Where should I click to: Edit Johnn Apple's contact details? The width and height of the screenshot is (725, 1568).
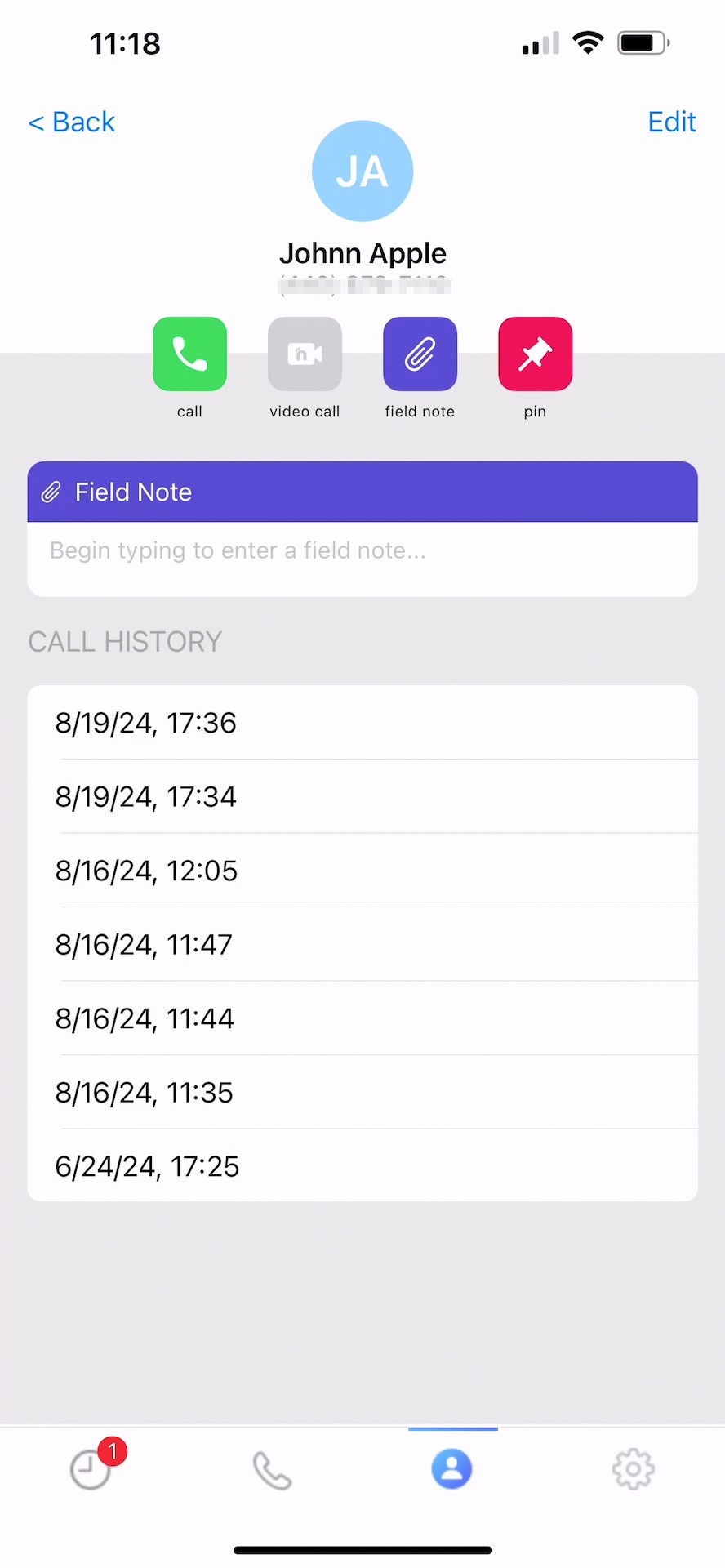[671, 122]
